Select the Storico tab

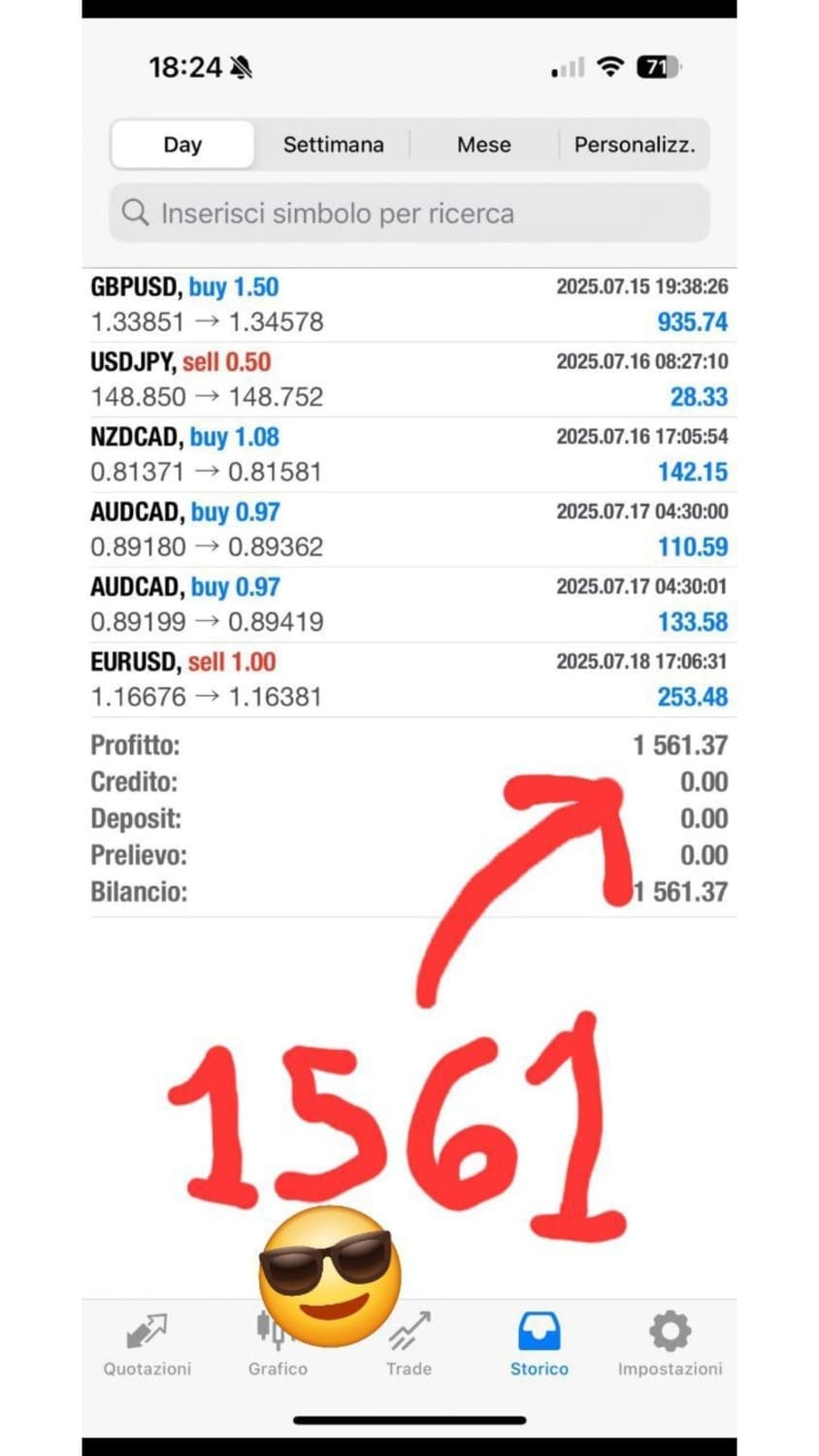tap(540, 1344)
